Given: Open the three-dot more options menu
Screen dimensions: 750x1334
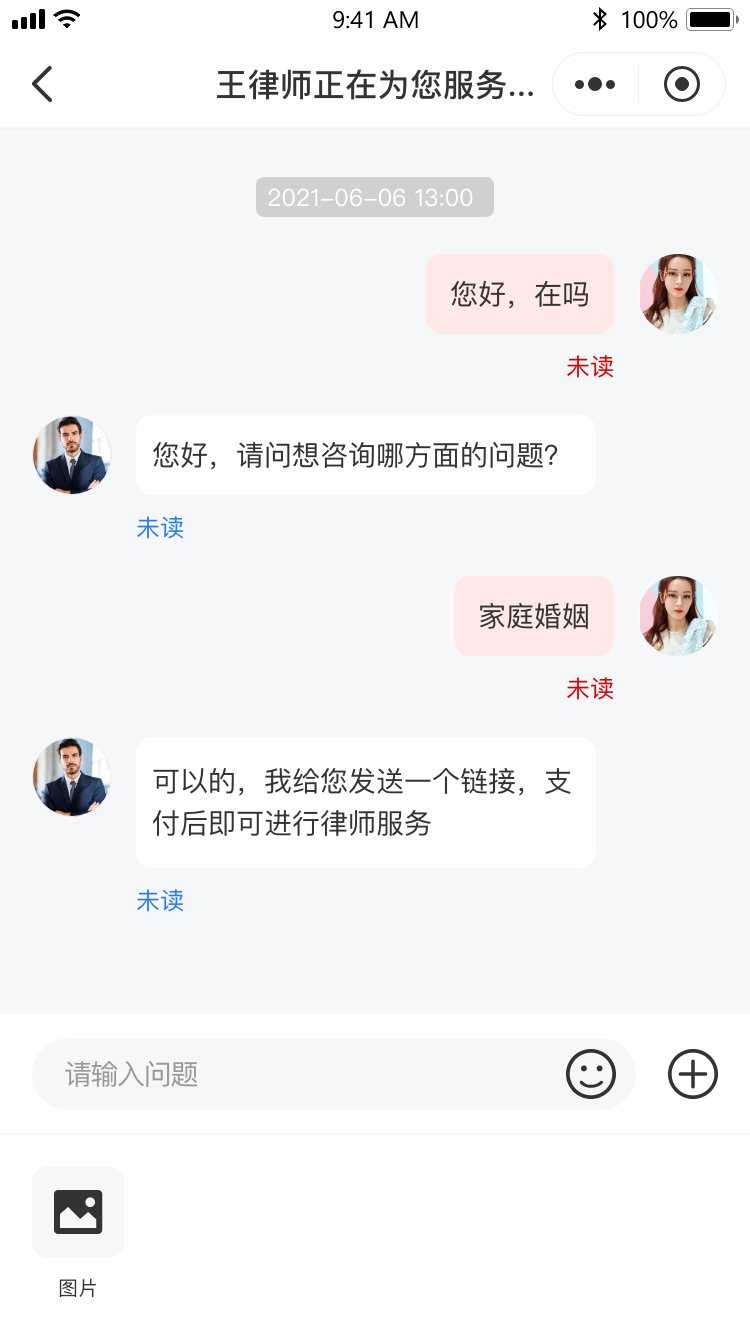Looking at the screenshot, I should coord(595,84).
